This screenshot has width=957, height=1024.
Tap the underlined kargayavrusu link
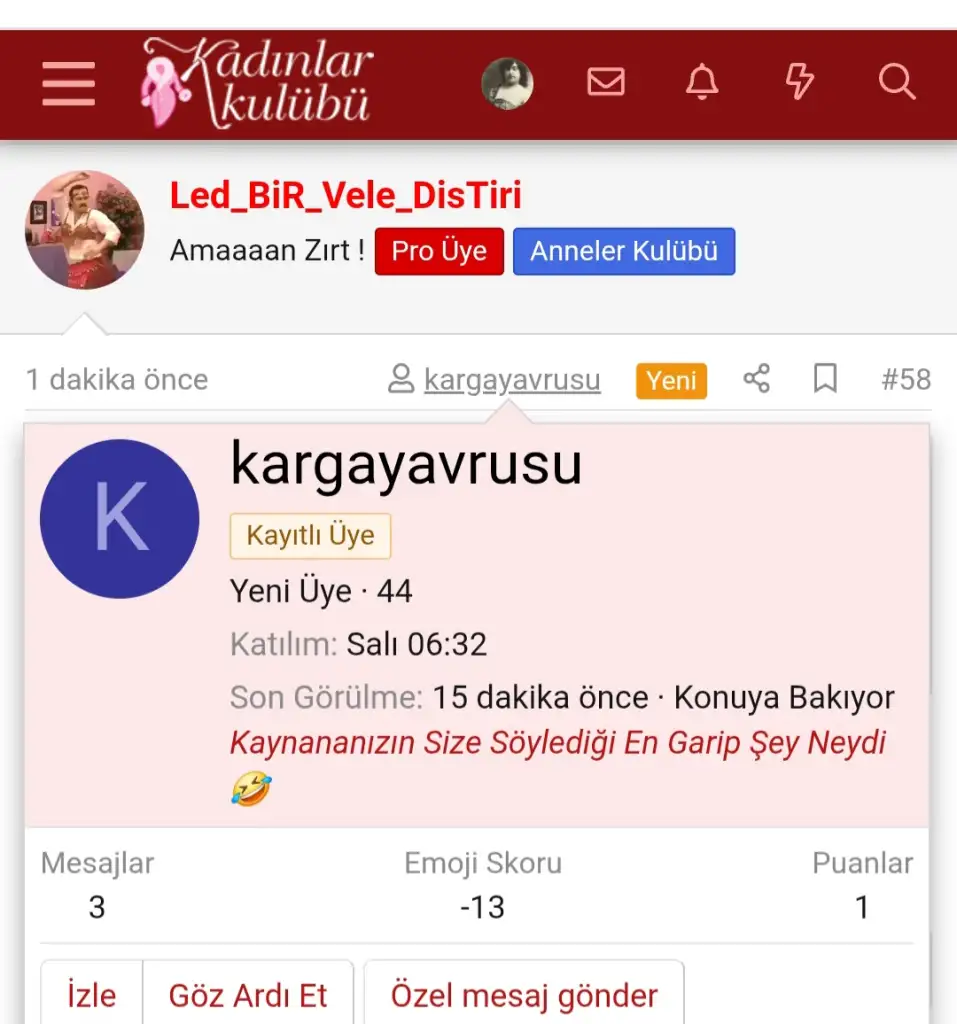pos(511,380)
